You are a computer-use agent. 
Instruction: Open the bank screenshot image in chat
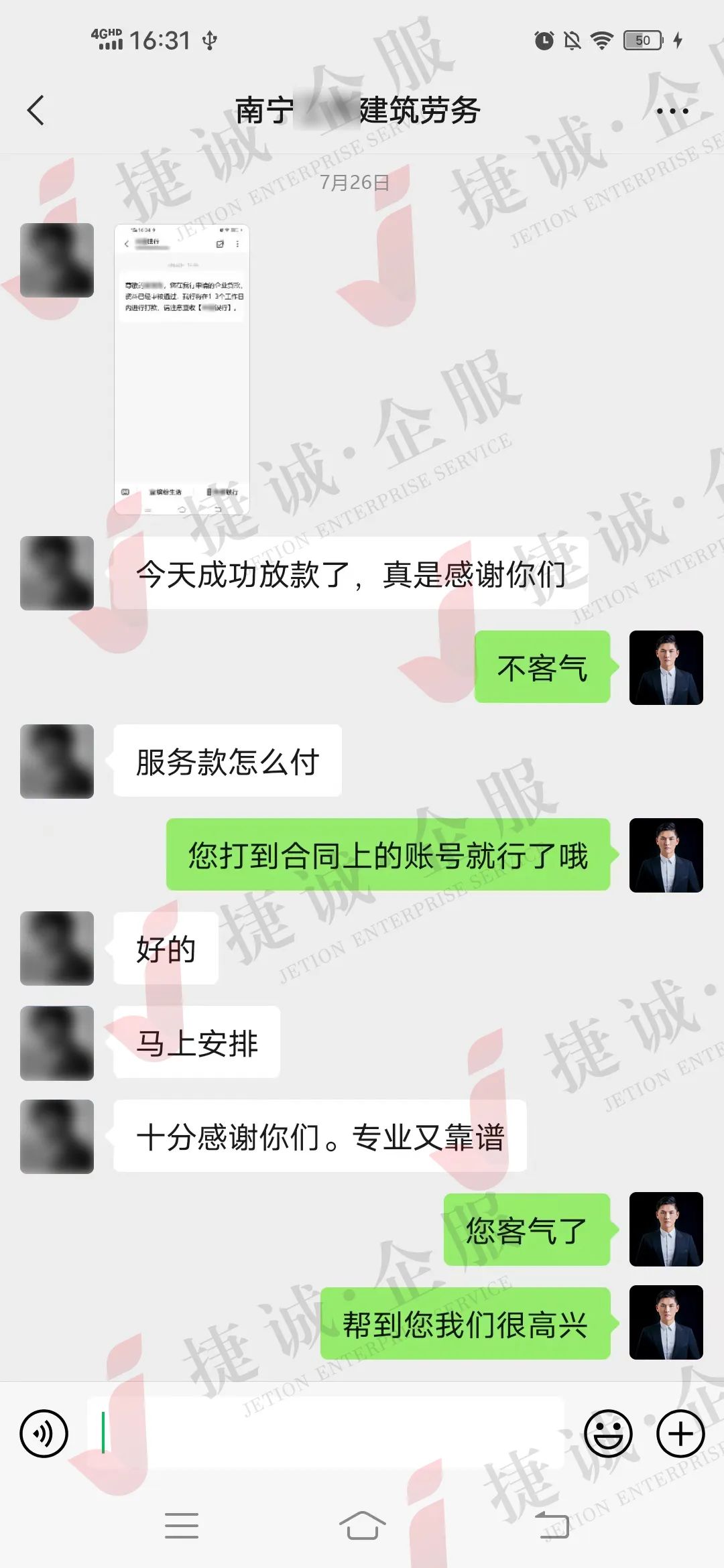pyautogui.click(x=182, y=369)
